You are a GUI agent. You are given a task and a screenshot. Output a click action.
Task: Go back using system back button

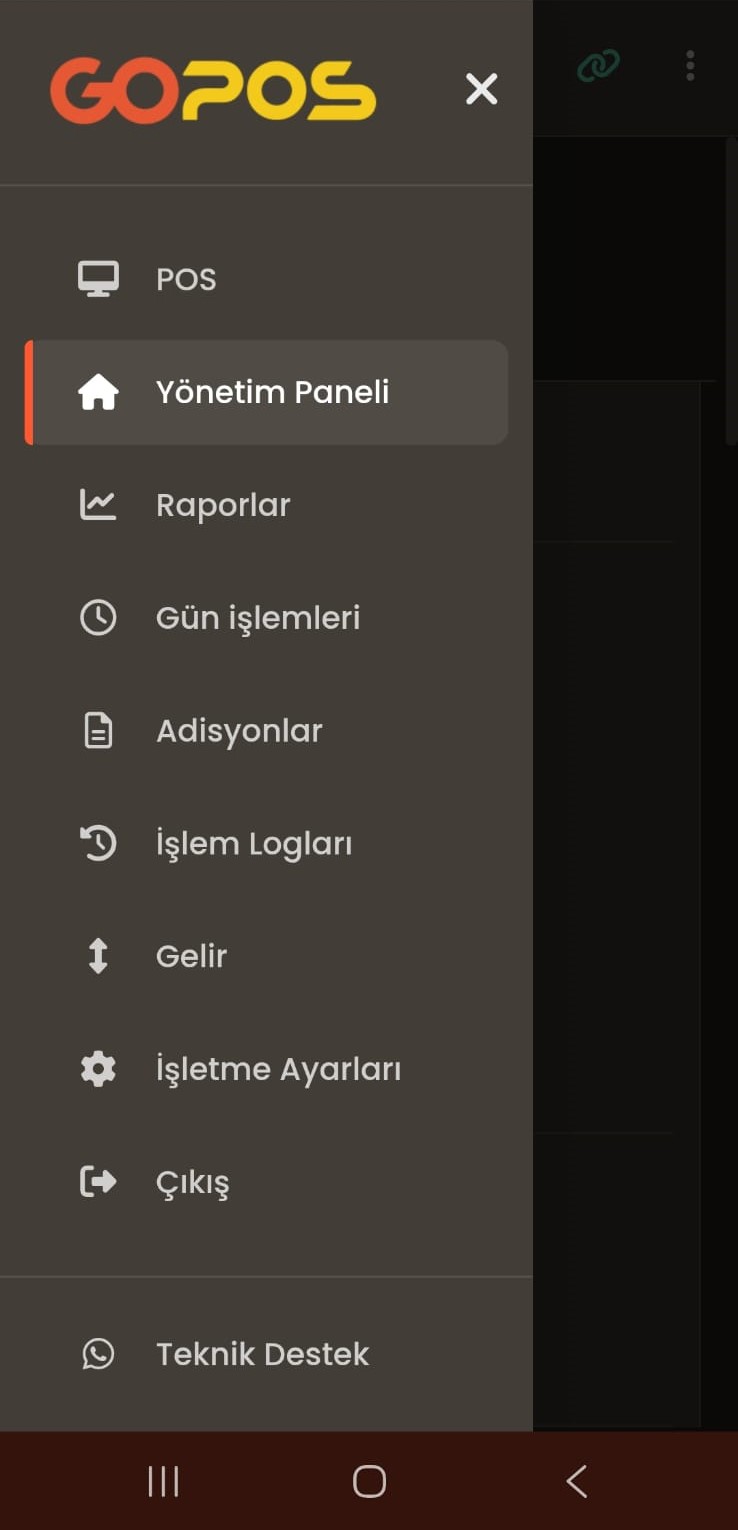coord(576,1481)
